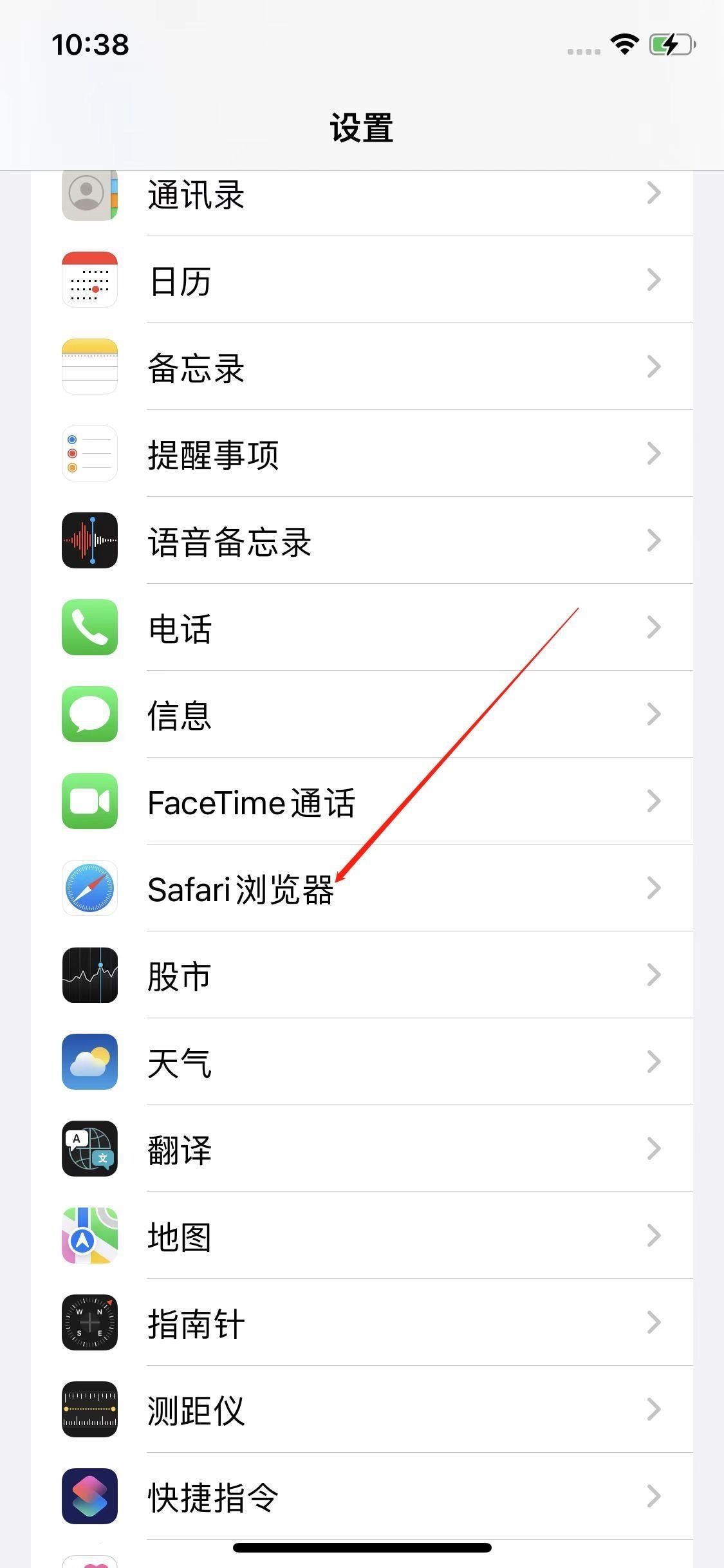Tap the 语音备忘录 voice memos icon
The image size is (724, 1568).
click(x=89, y=541)
